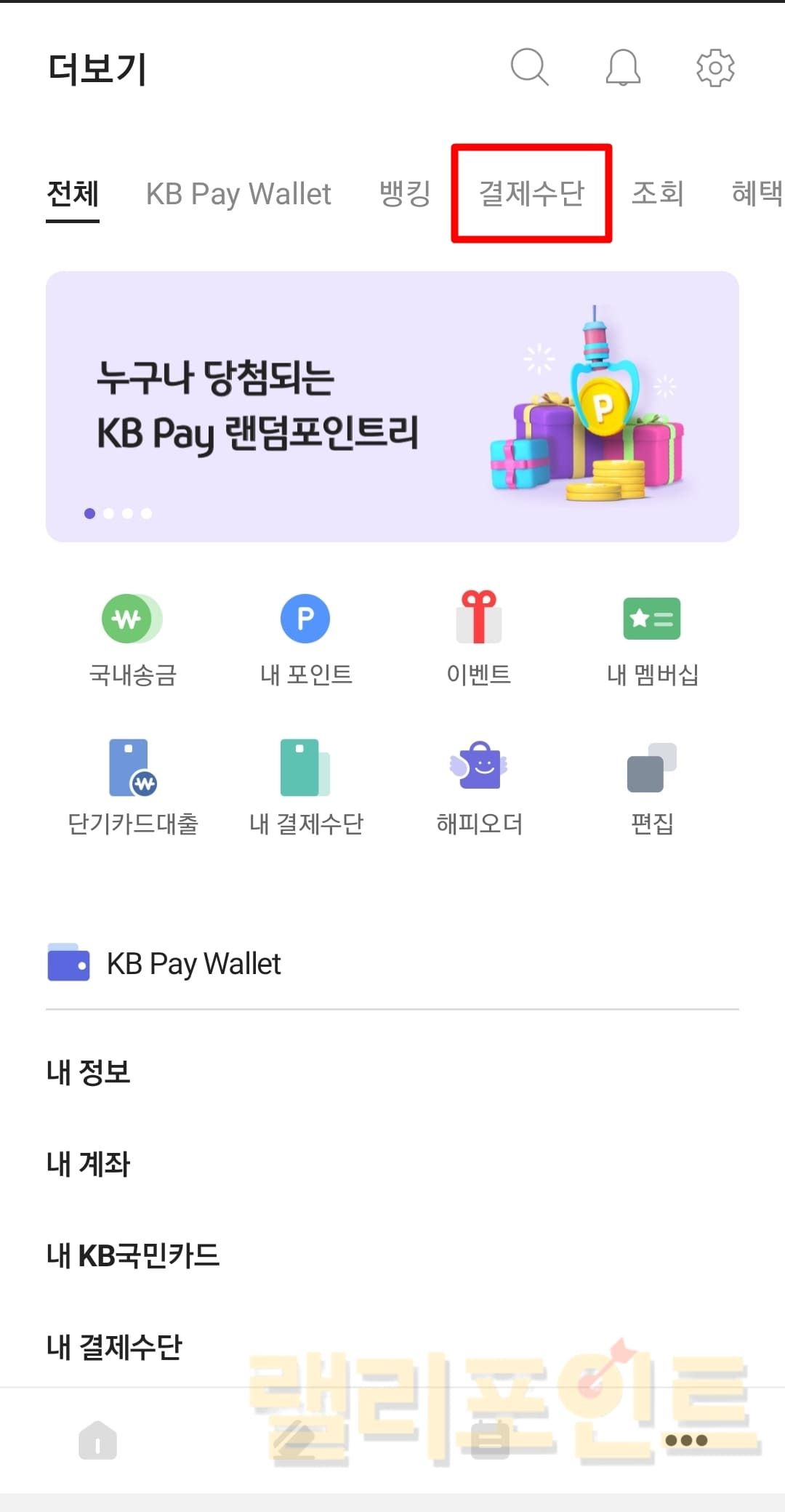Open the KB Pay 랜덤포인트리 banner
This screenshot has height=1512, width=785.
(392, 406)
